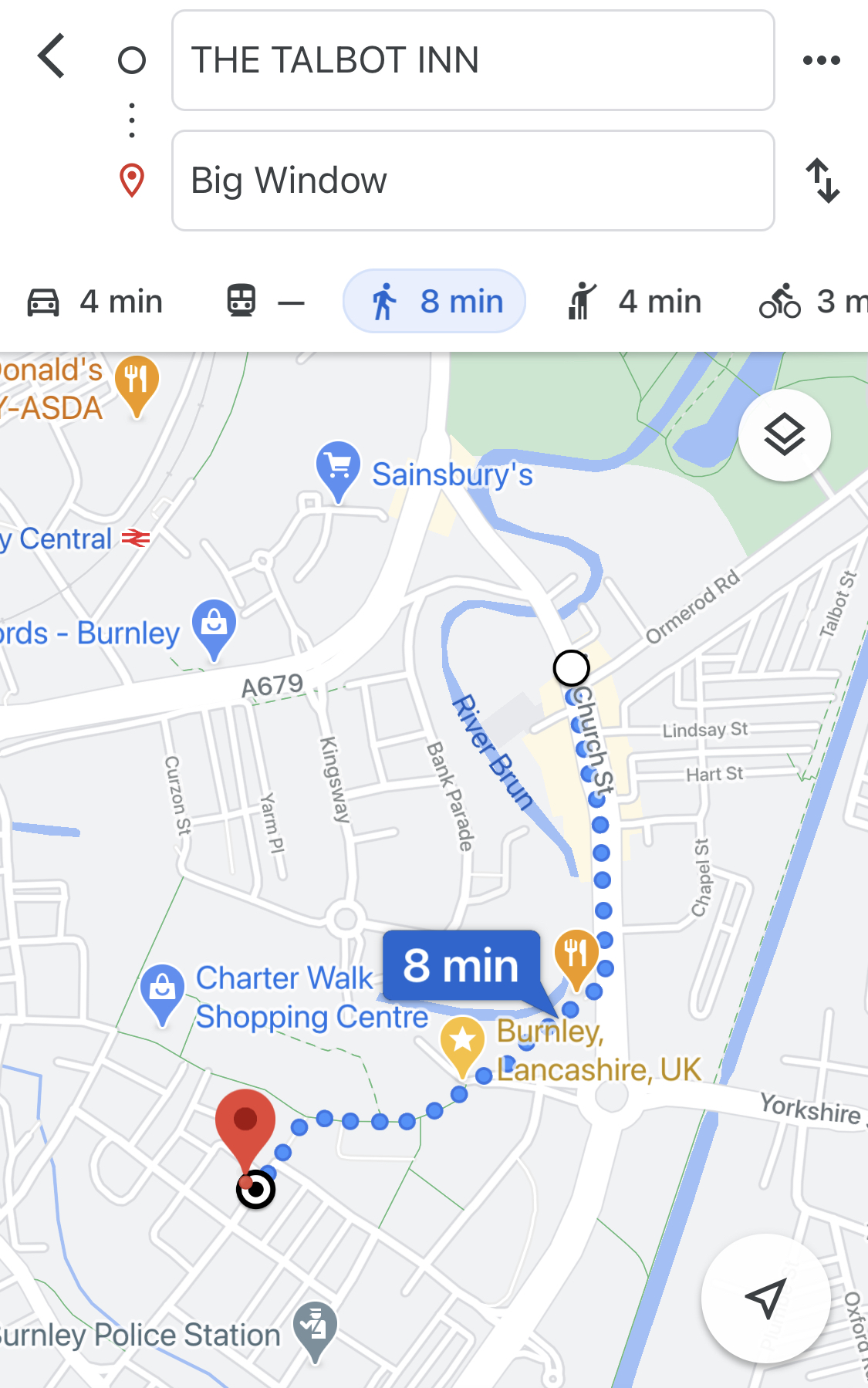This screenshot has height=1388, width=868.
Task: Edit the starting point THE TALBOT INN
Action: (472, 60)
